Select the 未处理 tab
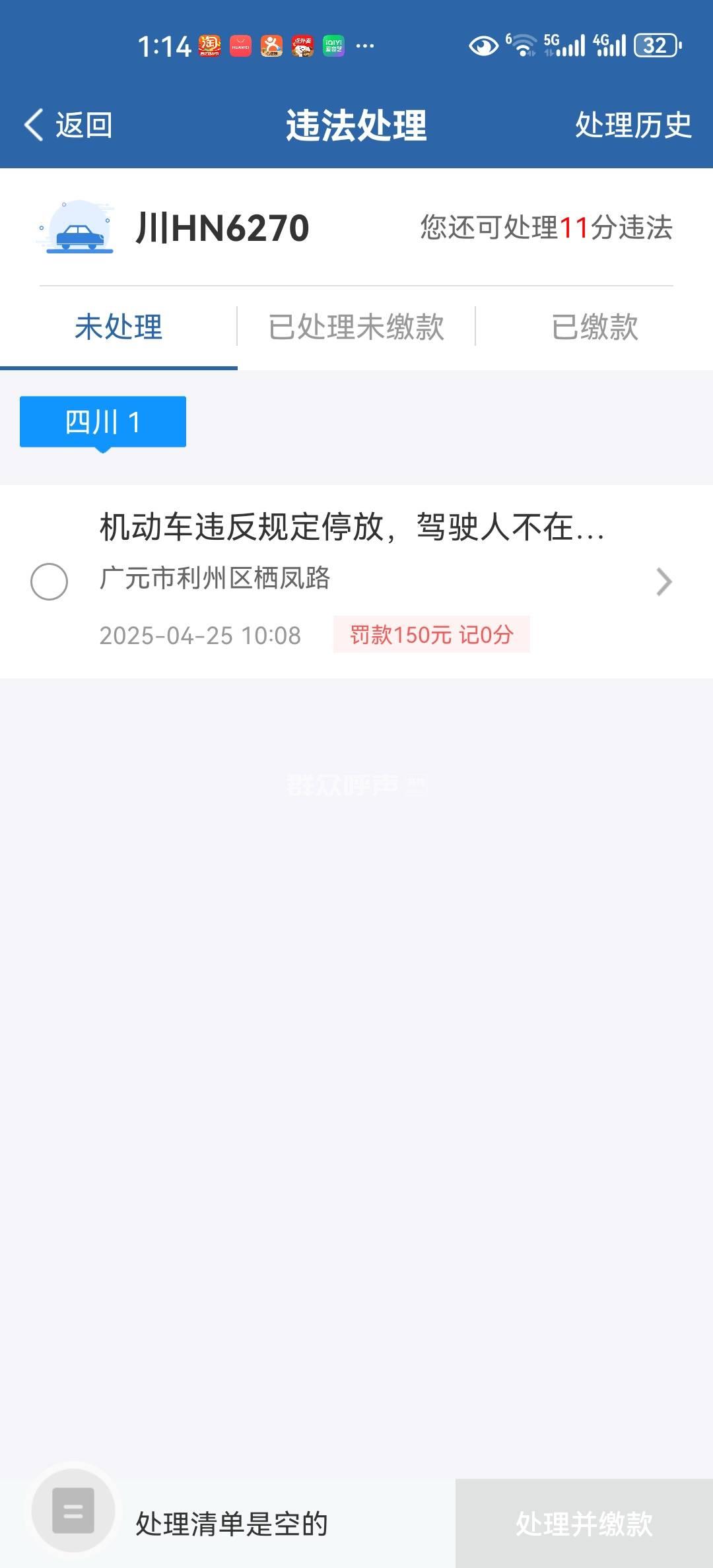Screen dimensions: 713x1568 [119, 327]
